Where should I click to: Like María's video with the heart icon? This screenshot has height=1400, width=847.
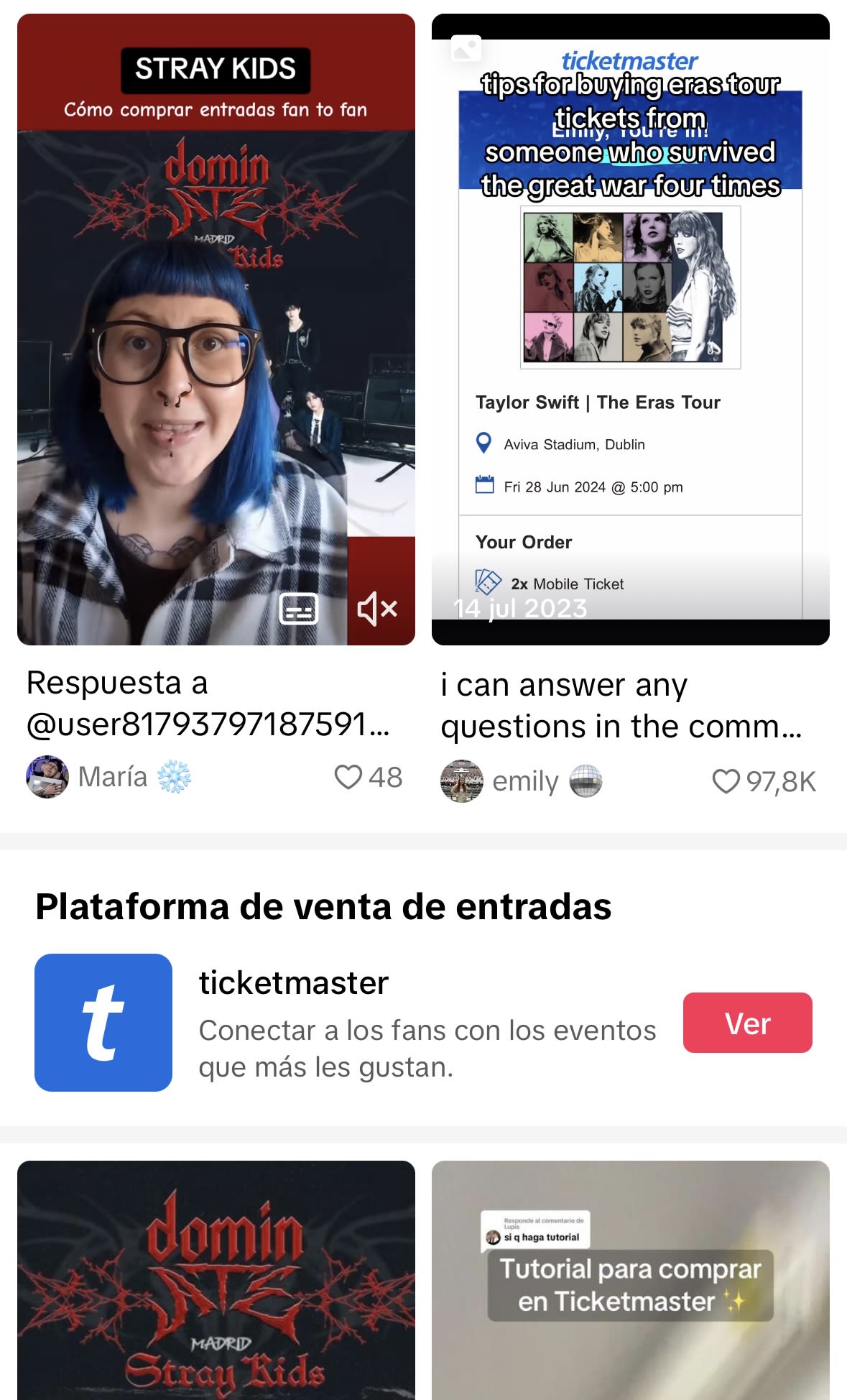(348, 777)
